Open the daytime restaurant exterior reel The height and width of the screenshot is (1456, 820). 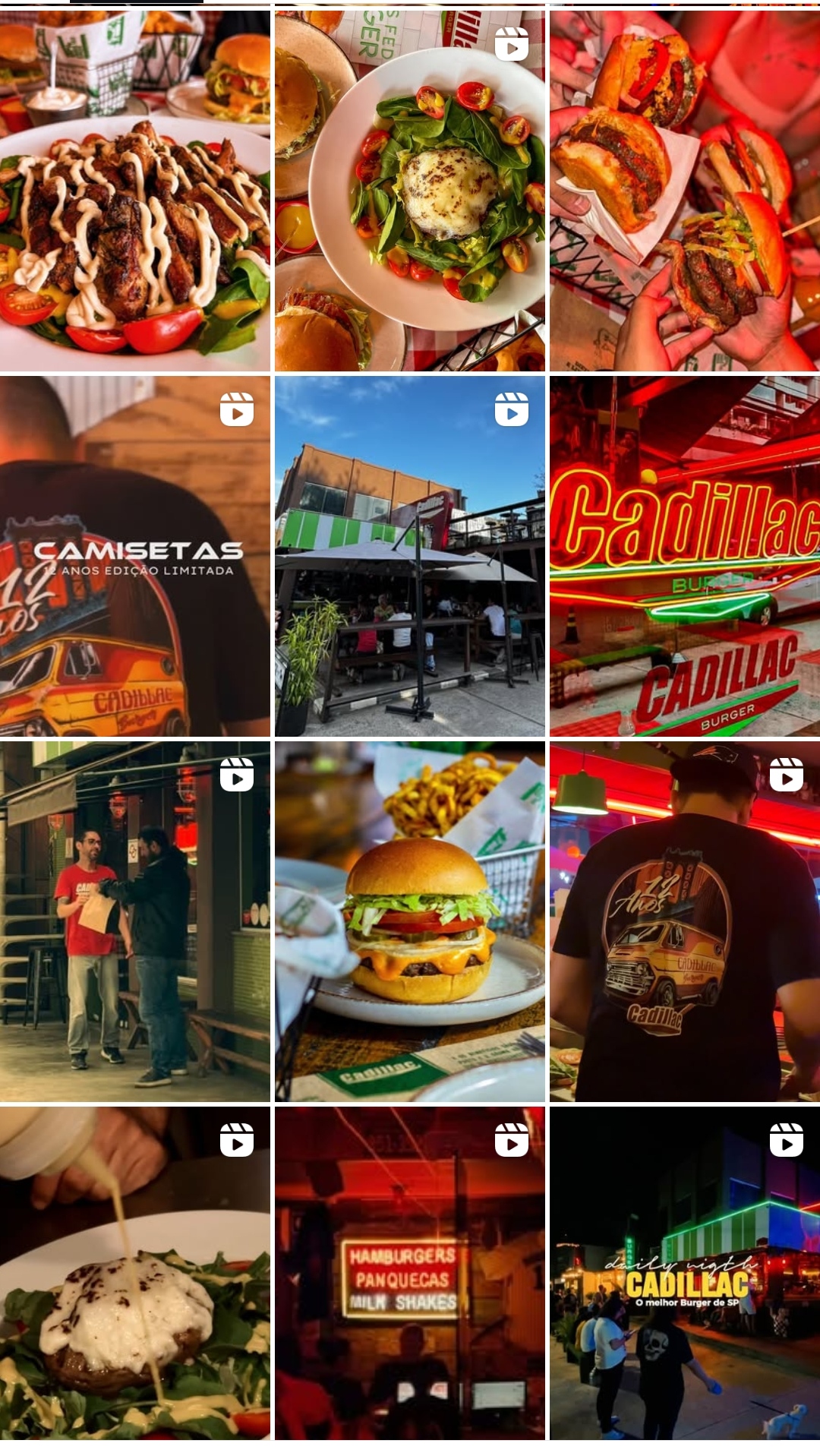410,556
